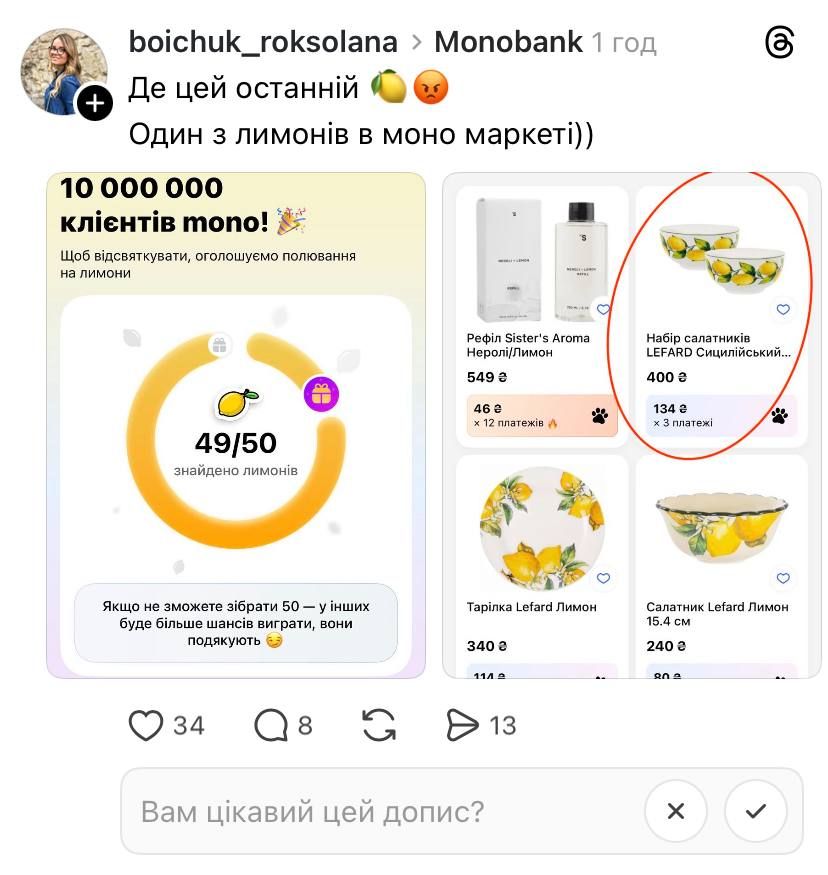828x875 pixels.
Task: Open the comments on this post
Action: point(271,725)
